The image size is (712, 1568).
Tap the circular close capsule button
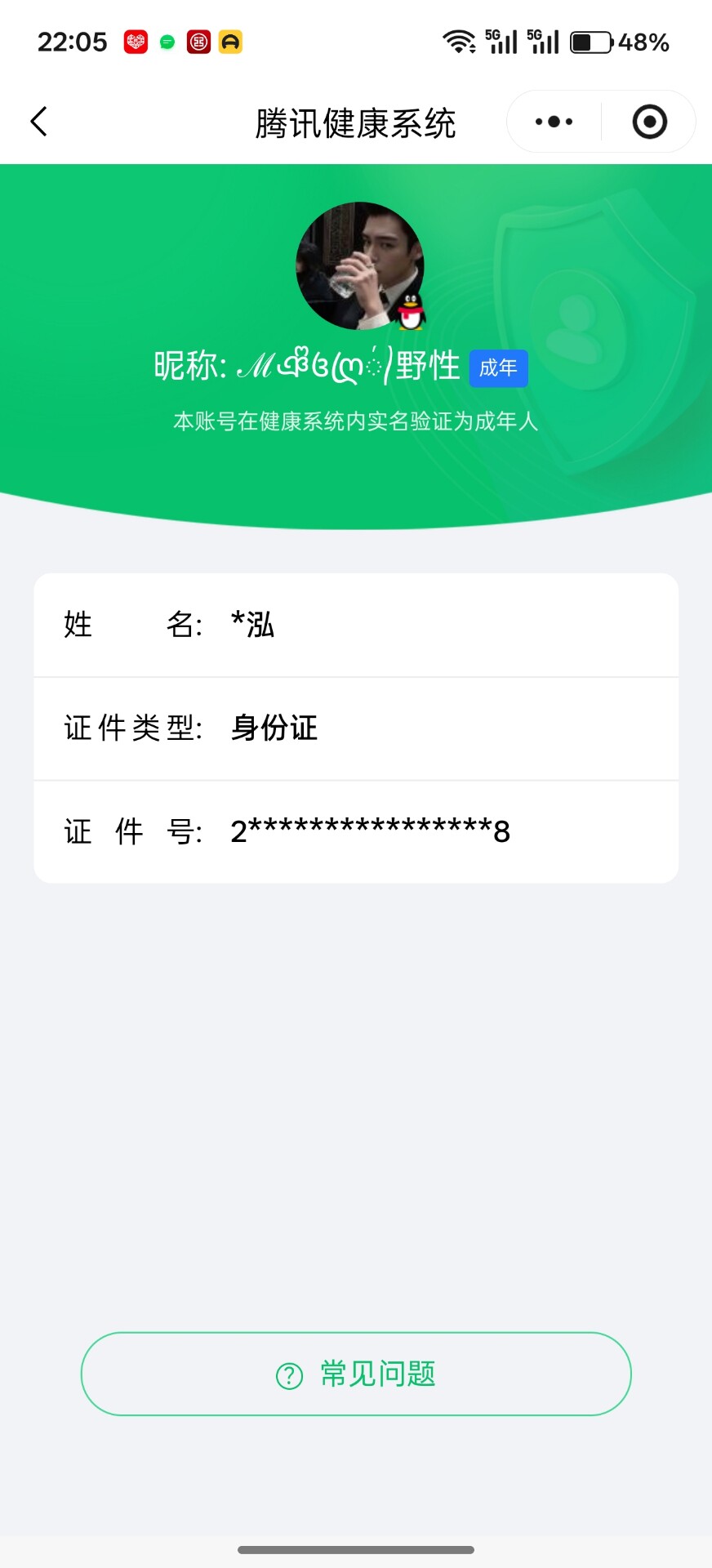[648, 121]
